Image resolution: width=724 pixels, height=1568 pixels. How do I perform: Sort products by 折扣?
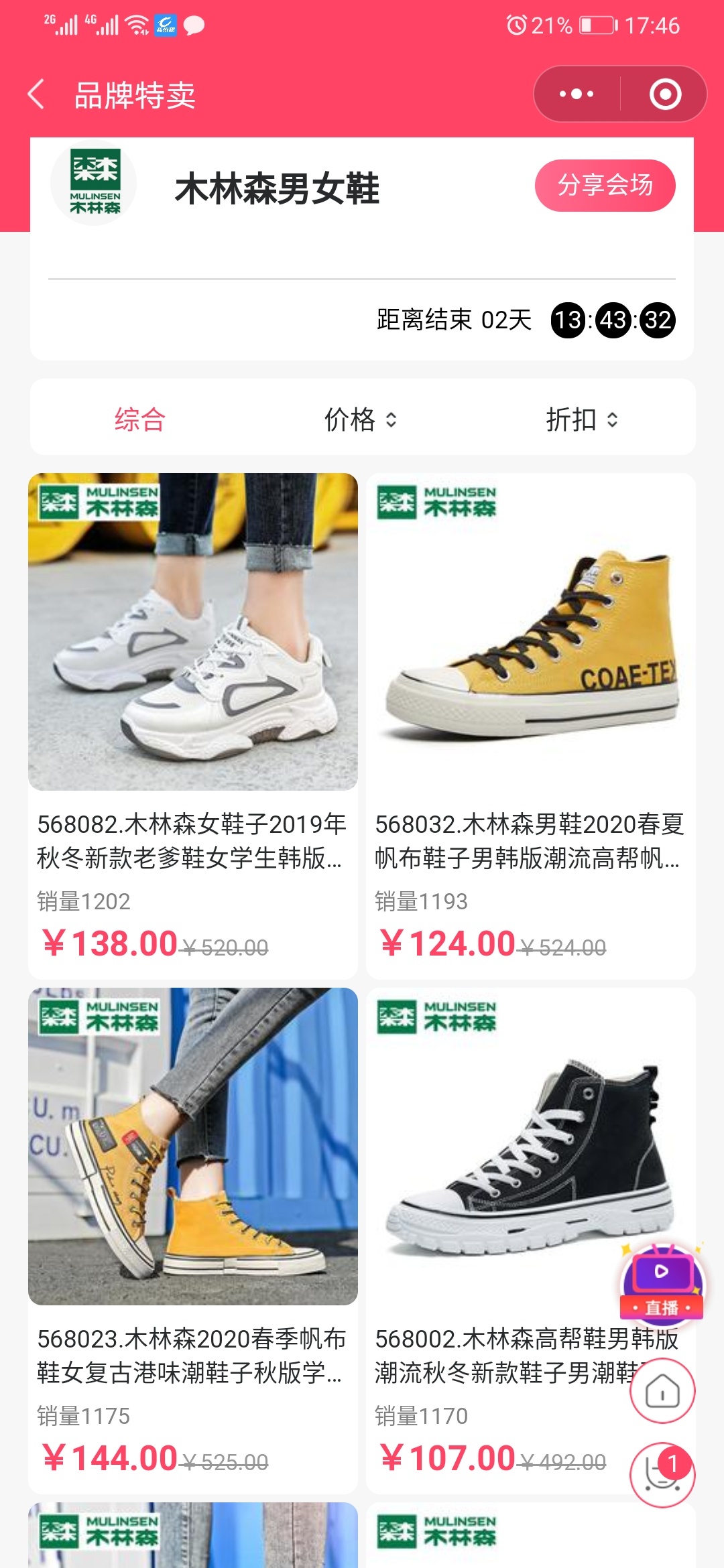pos(581,419)
